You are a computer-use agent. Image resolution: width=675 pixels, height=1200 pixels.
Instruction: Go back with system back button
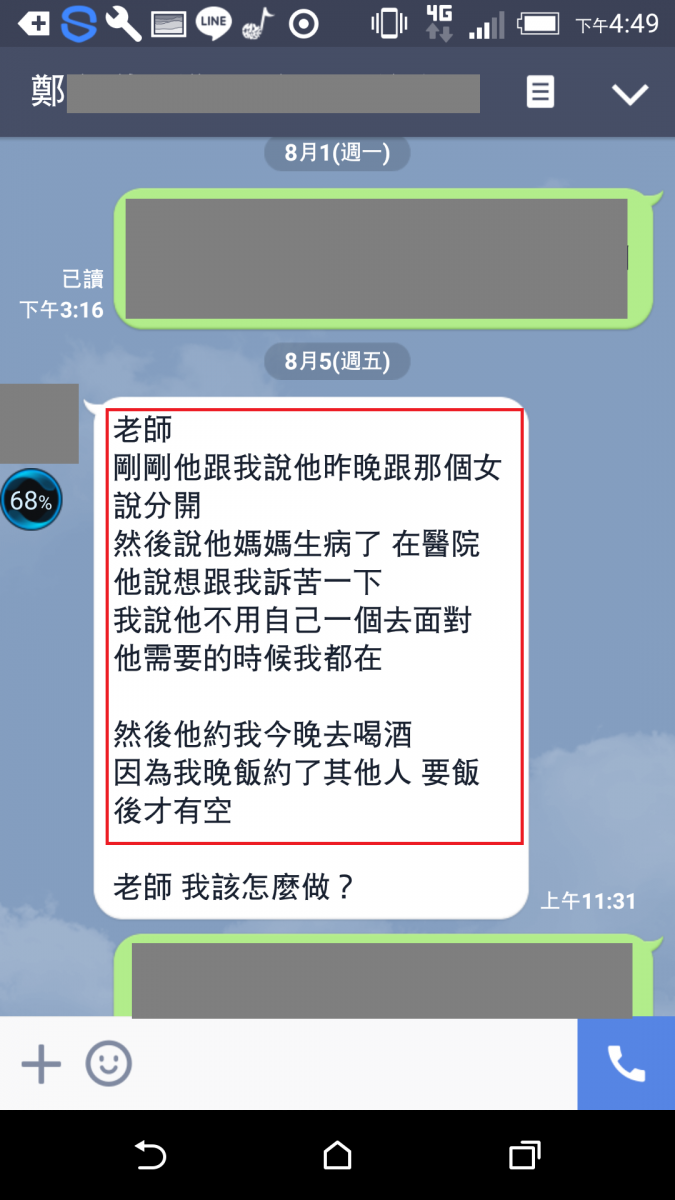tap(150, 1156)
